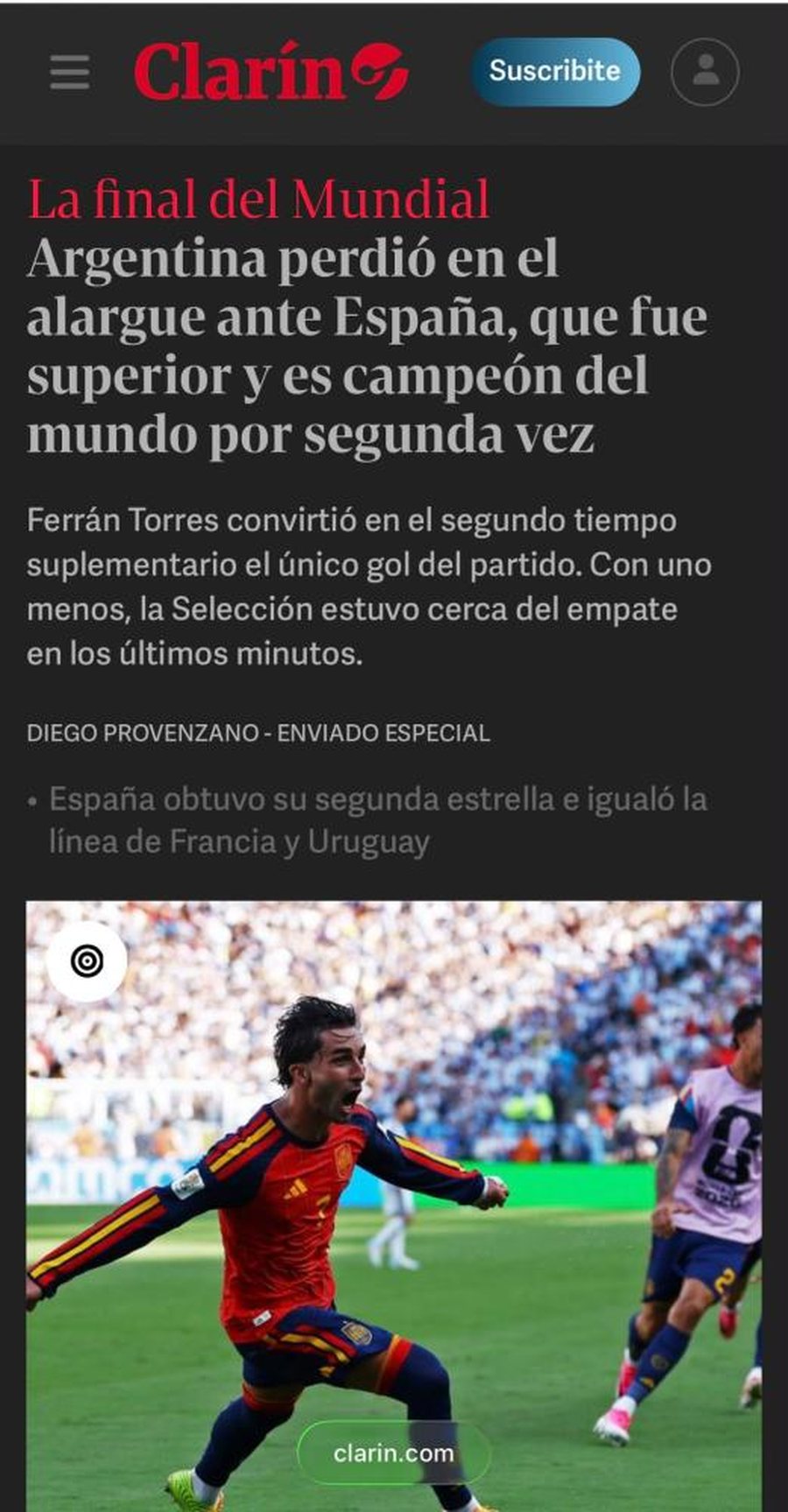Expand the article photo with target icon
The image size is (788, 1512).
pyautogui.click(x=87, y=961)
